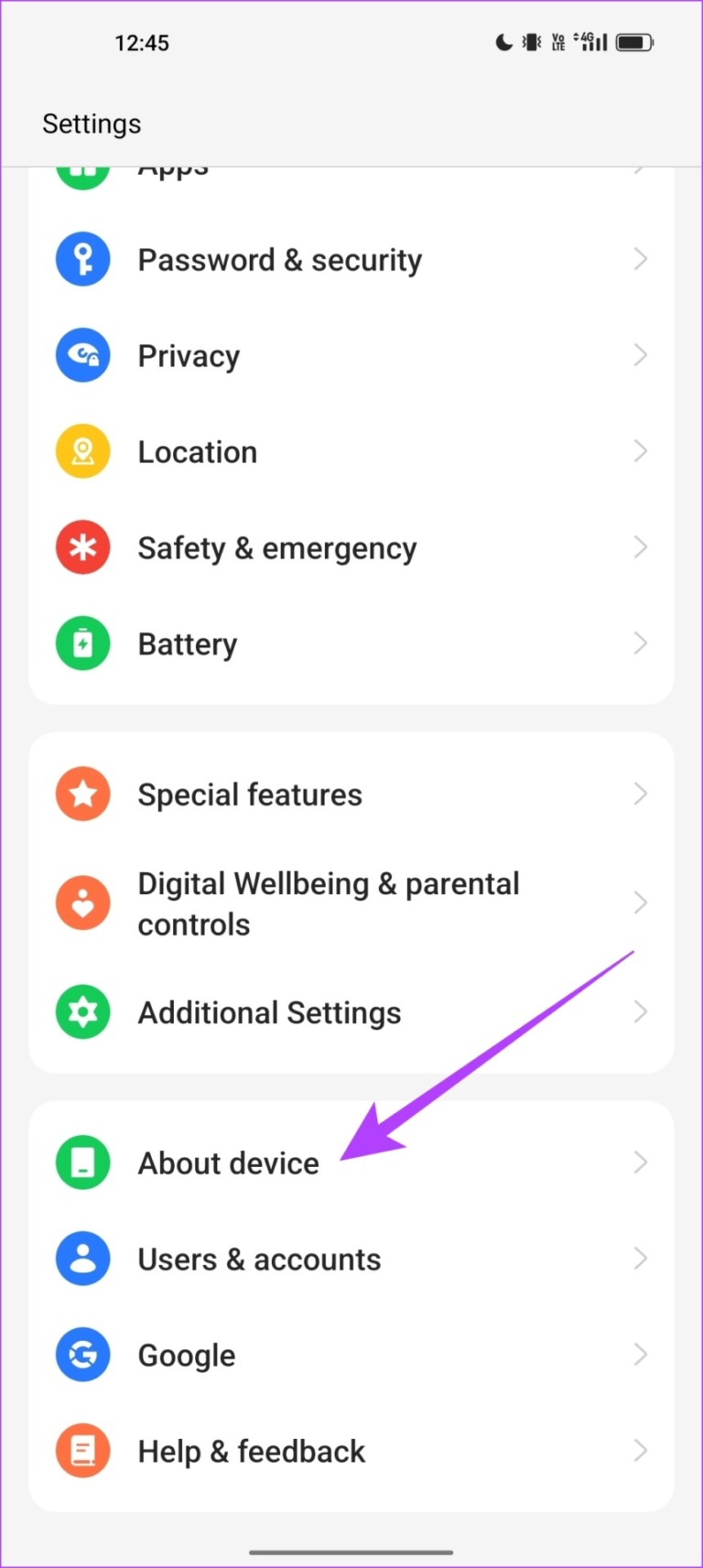Click the Help & feedback text

[250, 1450]
